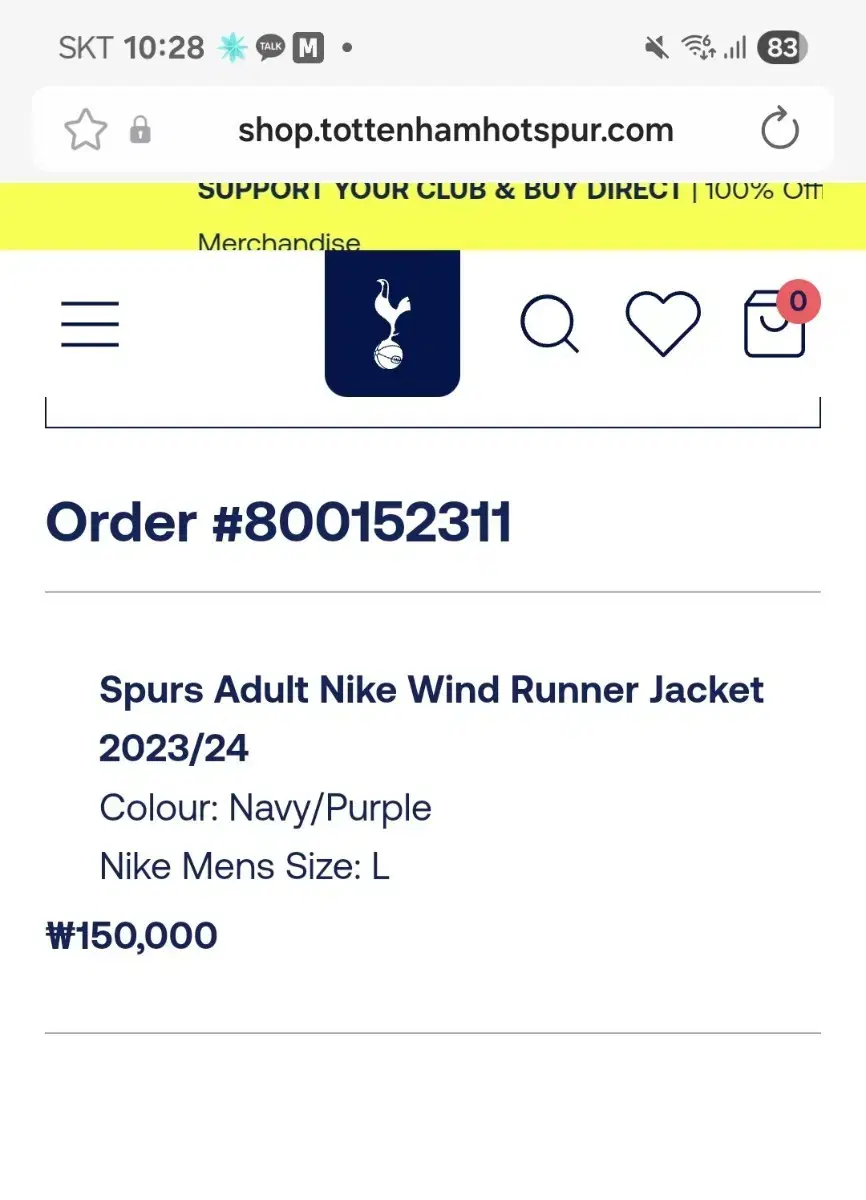Tap the bookmark star in the address bar

click(x=85, y=129)
